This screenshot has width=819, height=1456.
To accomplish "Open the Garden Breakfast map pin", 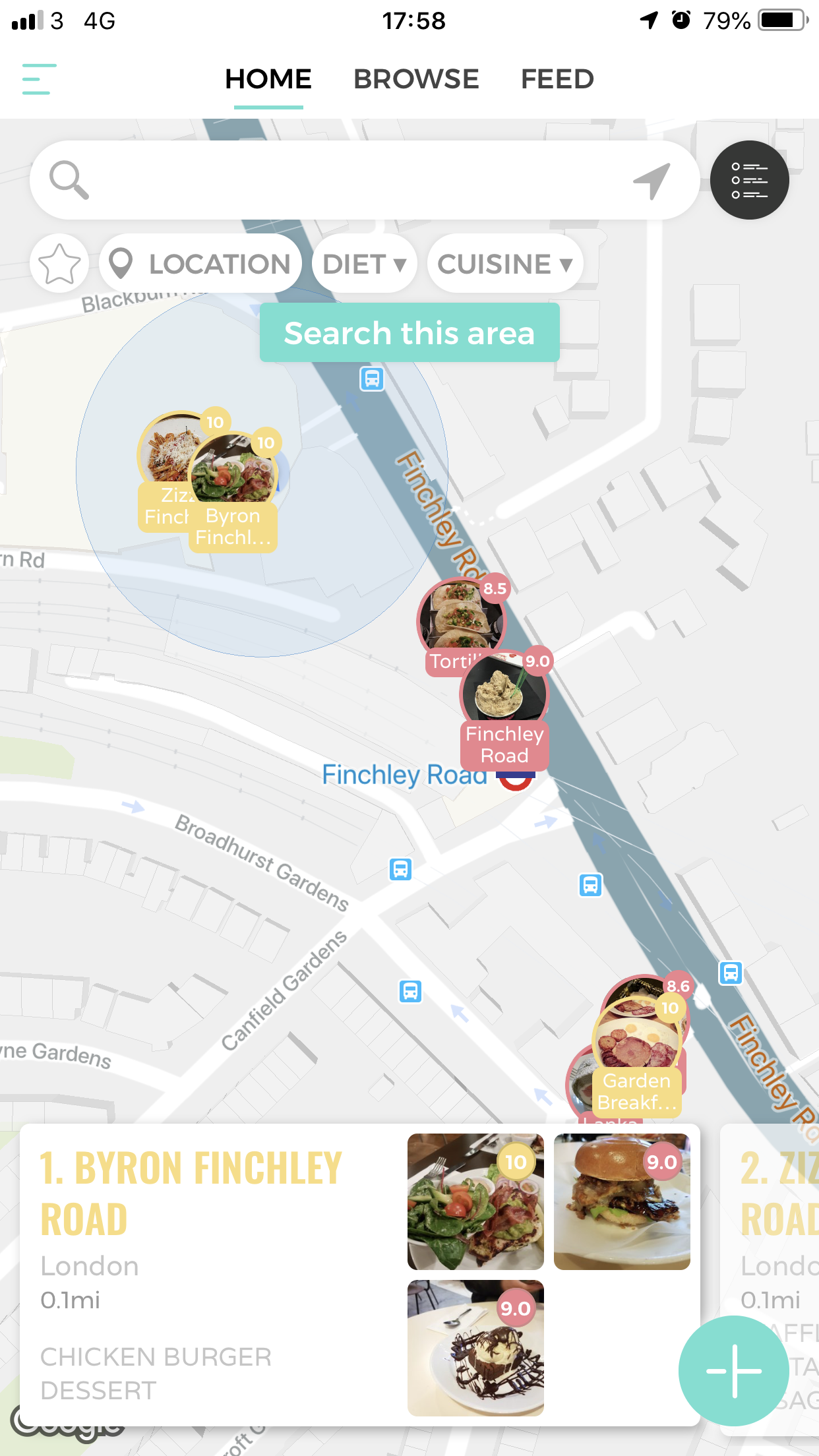I will 637,1054.
